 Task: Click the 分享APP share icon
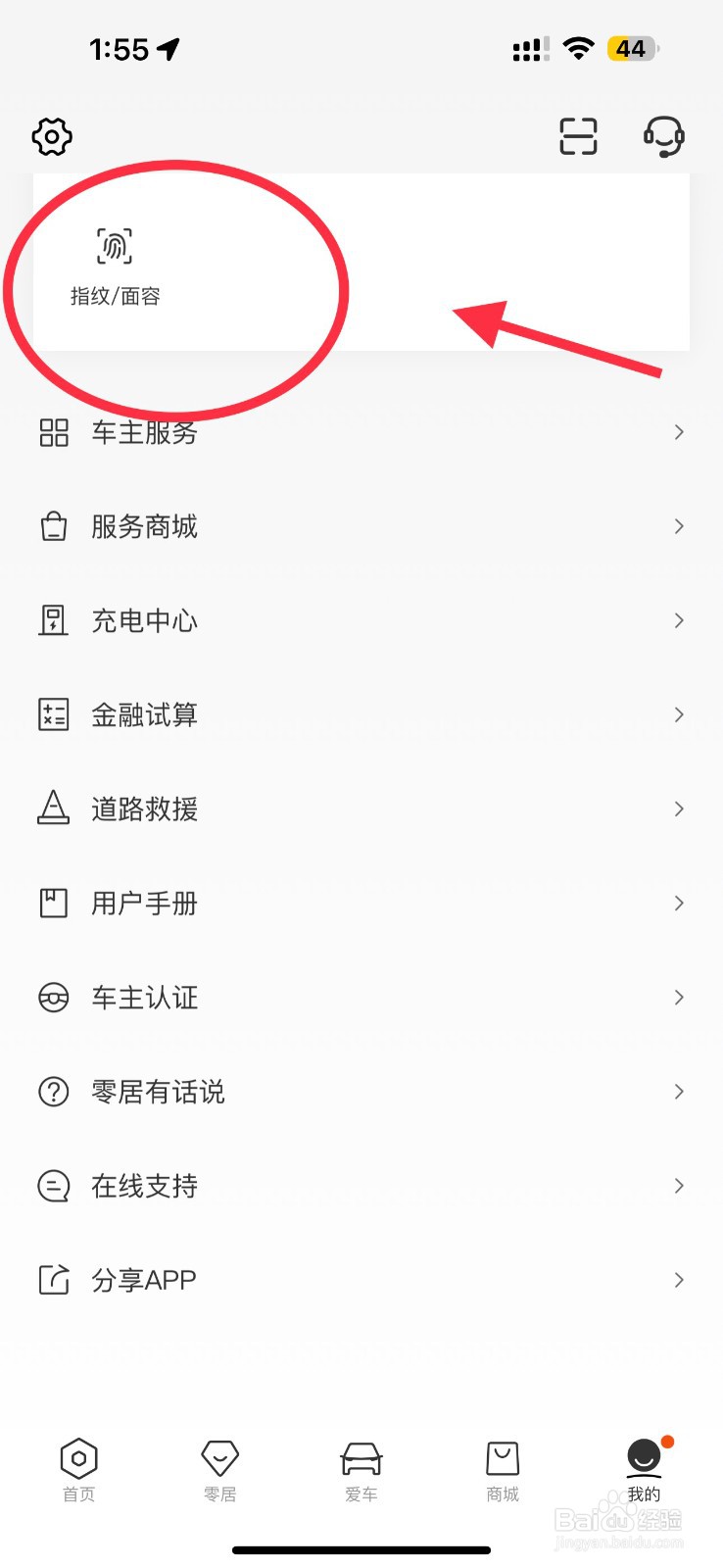[x=53, y=1279]
